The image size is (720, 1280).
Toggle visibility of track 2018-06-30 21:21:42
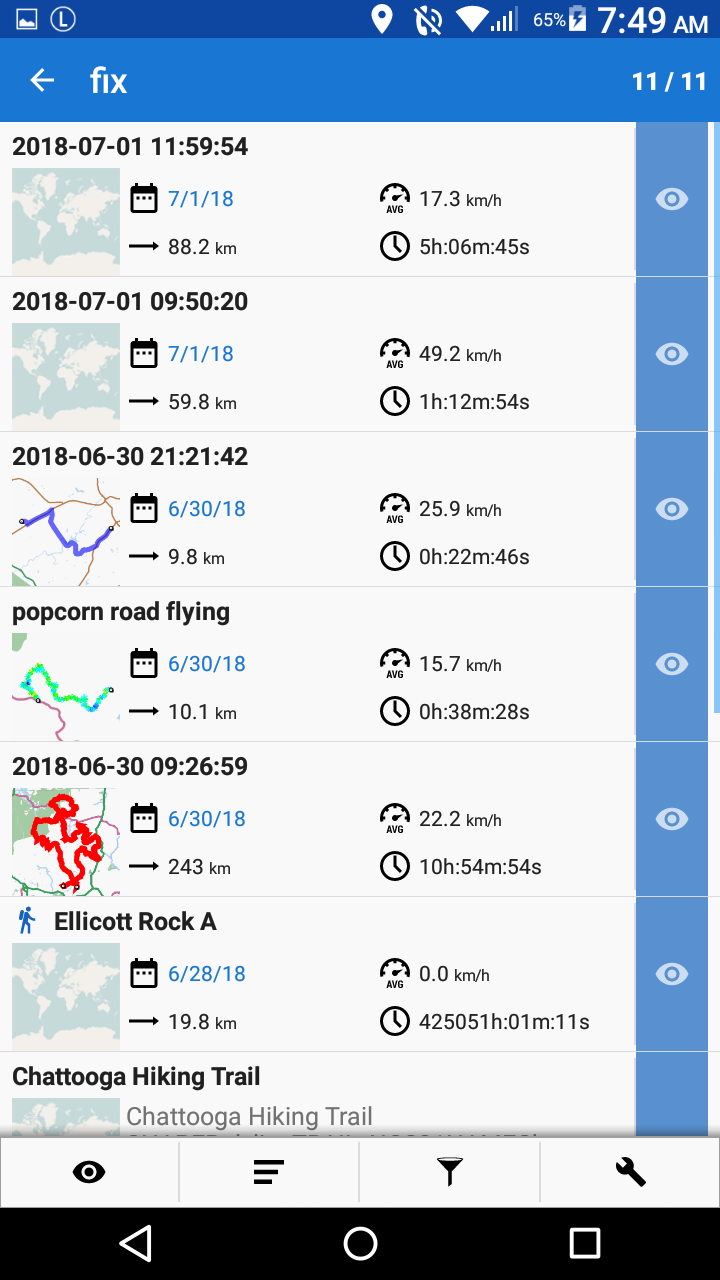coord(672,509)
